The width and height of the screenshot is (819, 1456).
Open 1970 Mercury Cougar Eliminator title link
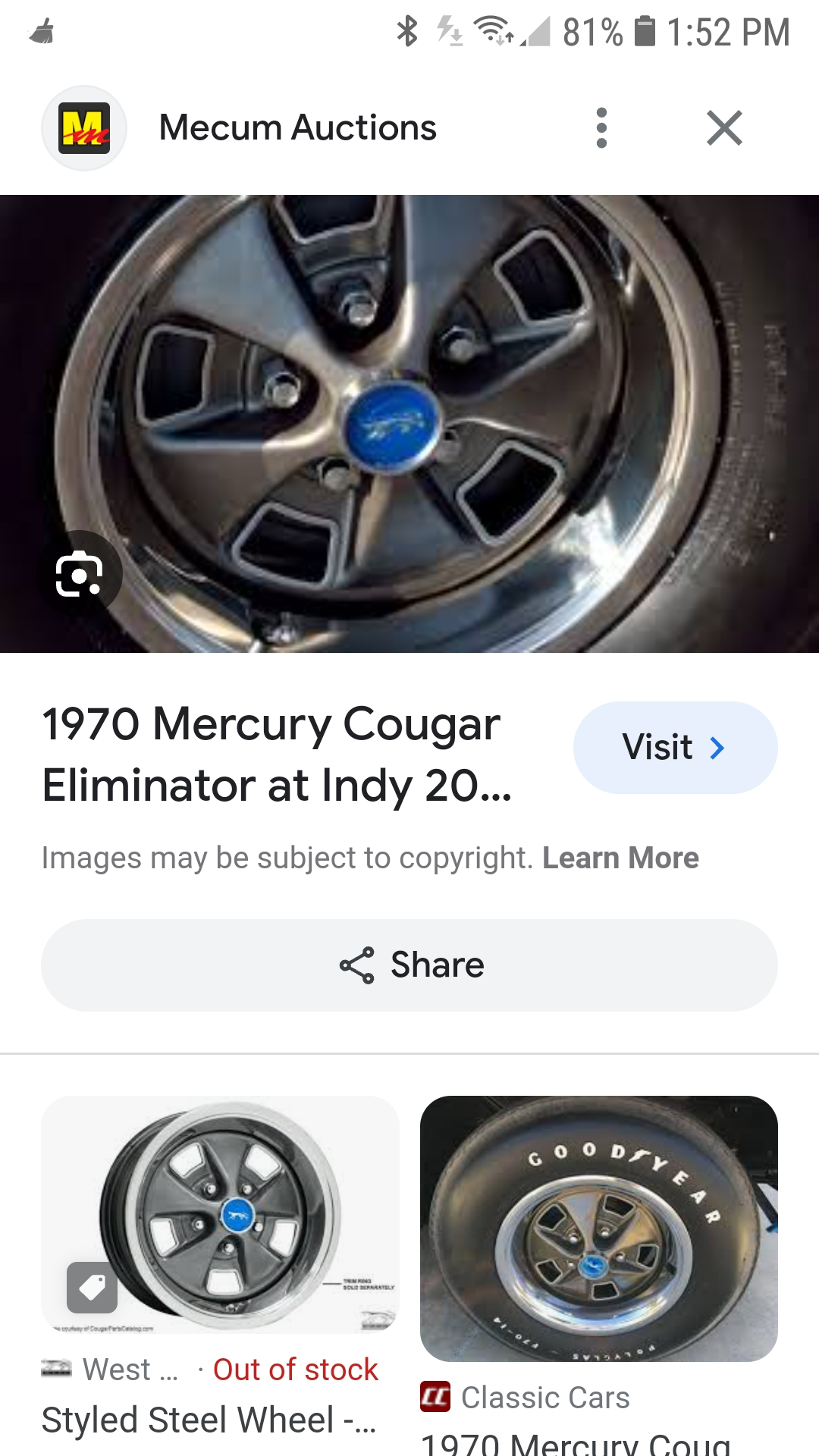[278, 755]
